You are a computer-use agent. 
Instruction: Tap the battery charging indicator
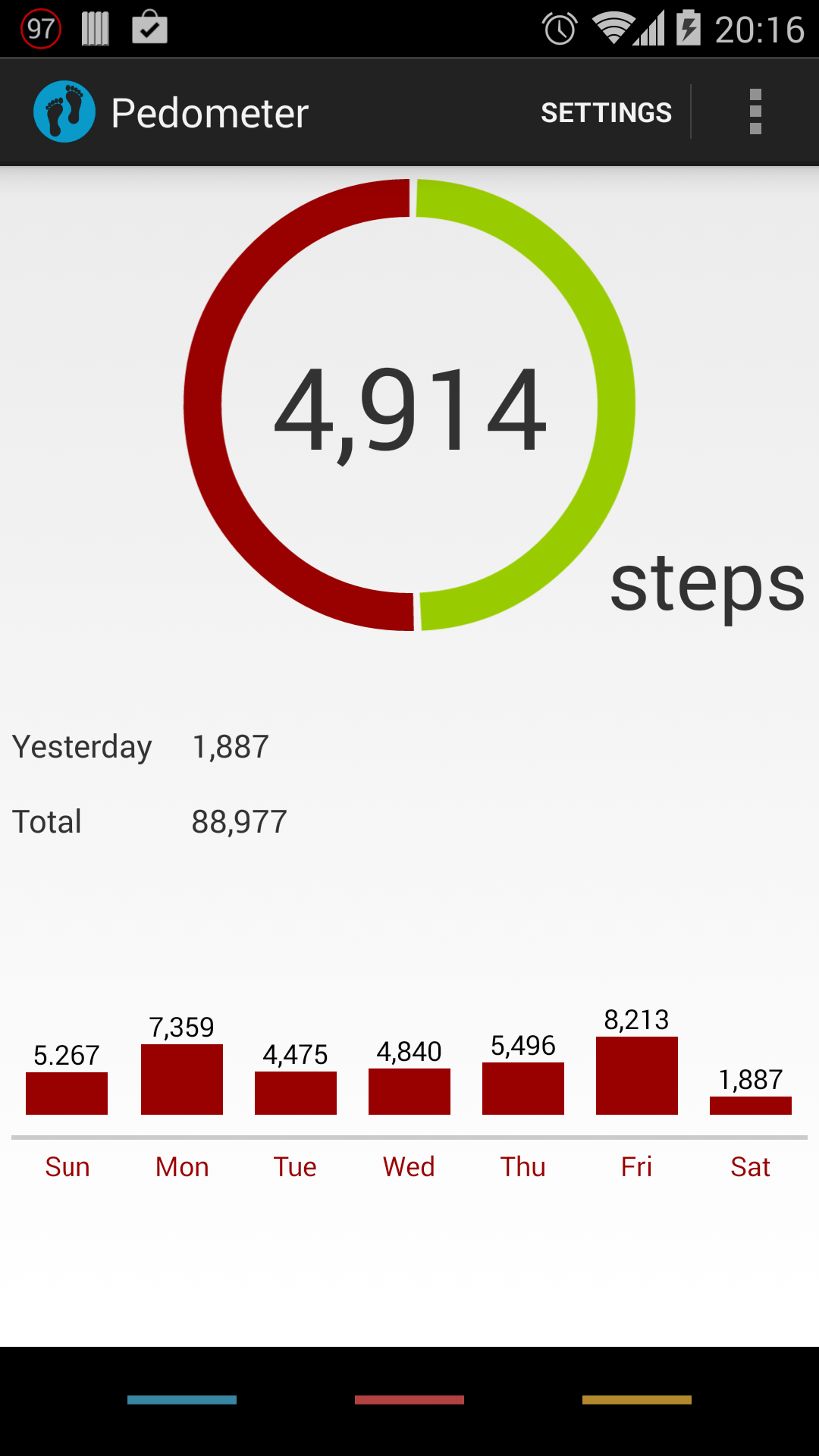(689, 27)
